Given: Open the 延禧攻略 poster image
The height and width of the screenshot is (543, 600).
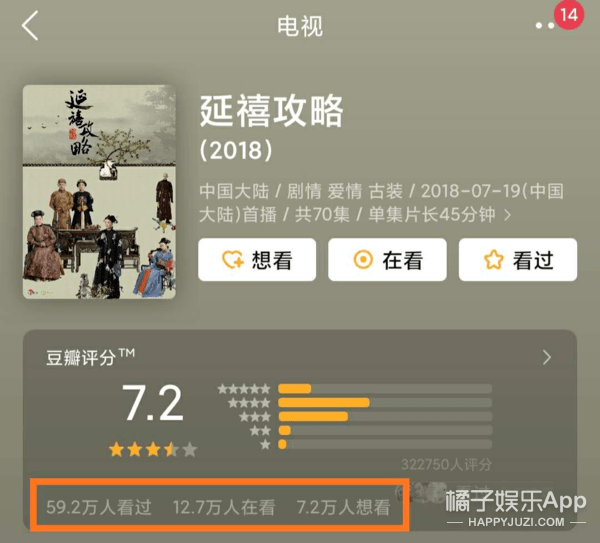Looking at the screenshot, I should [99, 191].
